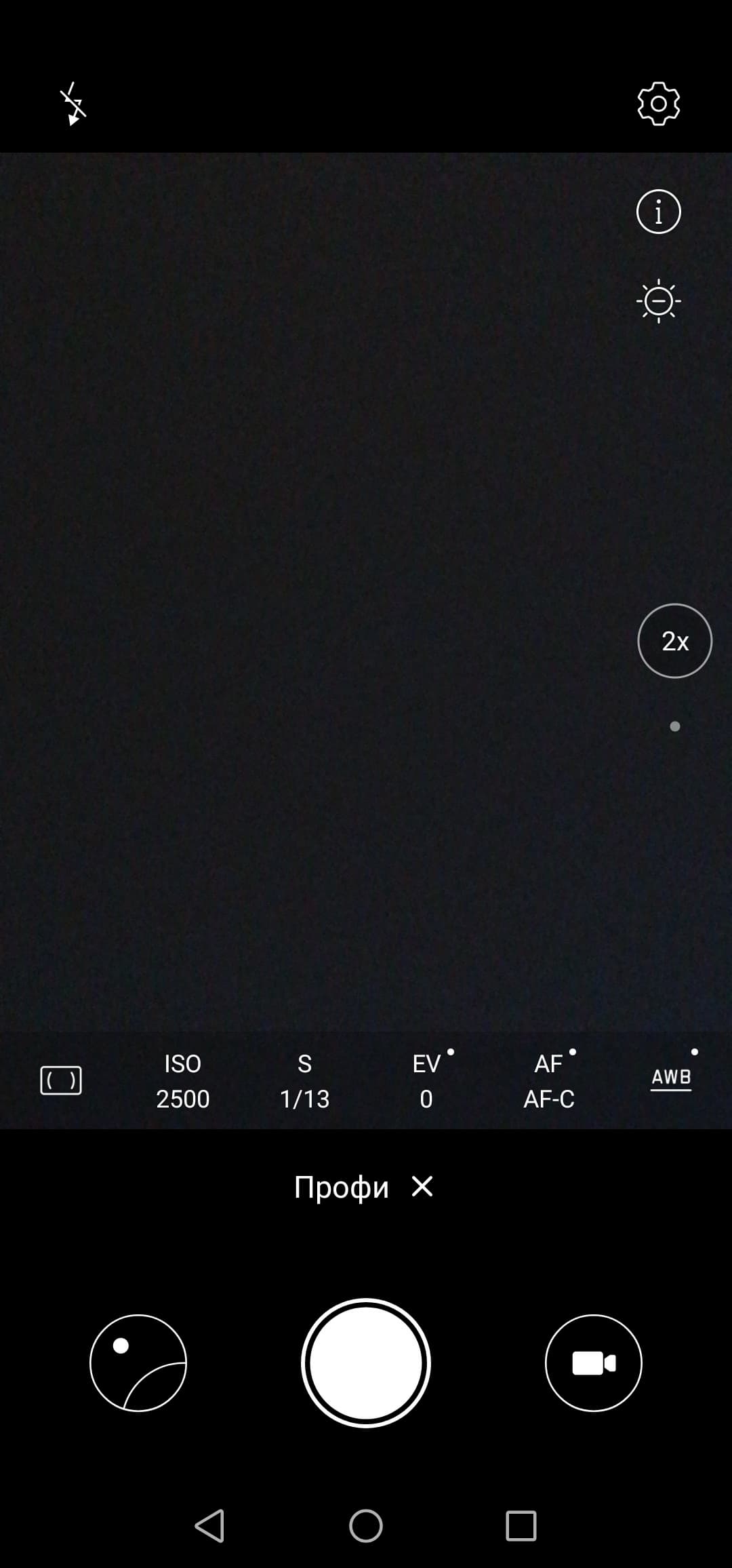Viewport: 732px width, 1568px height.
Task: Open AWB white balance options
Action: (x=670, y=1078)
